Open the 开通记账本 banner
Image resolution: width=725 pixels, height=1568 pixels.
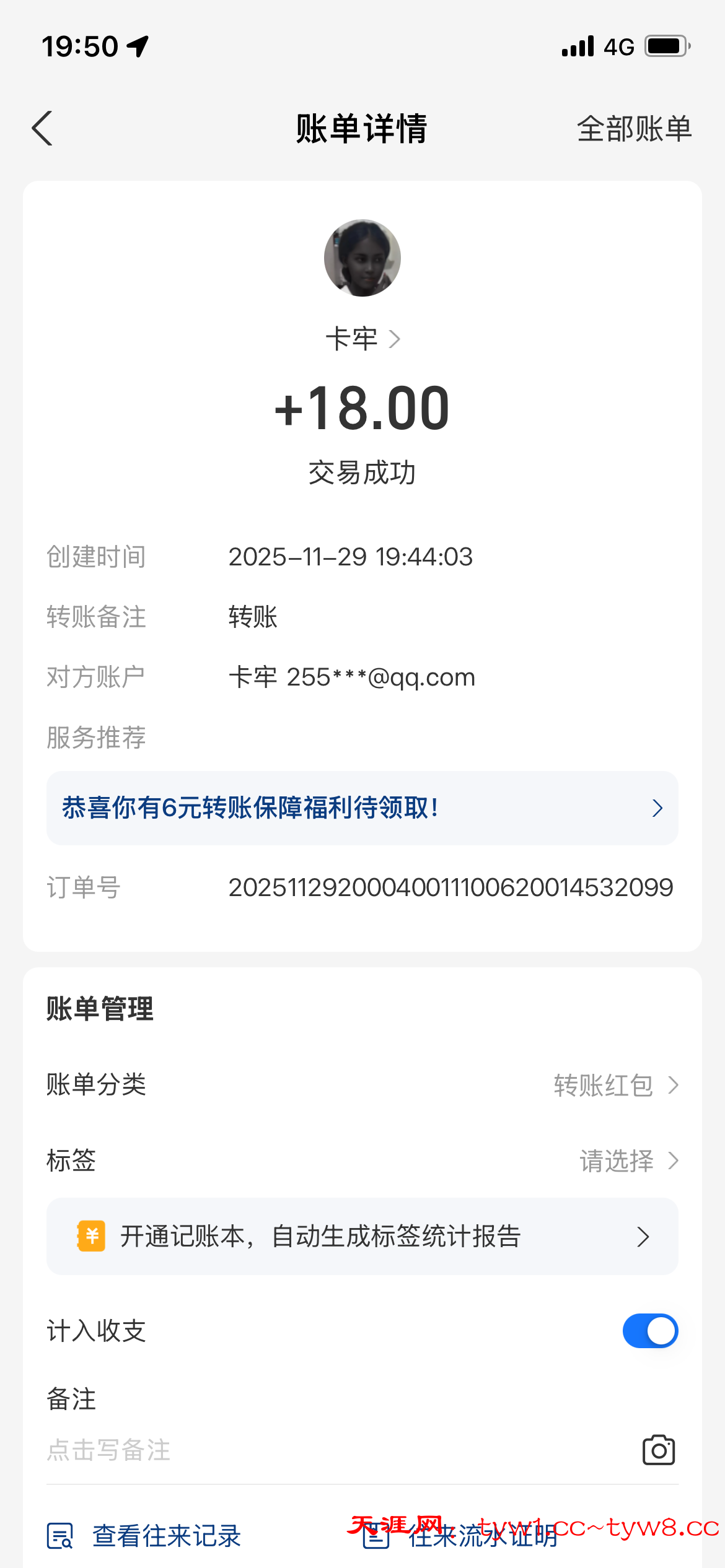point(362,1237)
